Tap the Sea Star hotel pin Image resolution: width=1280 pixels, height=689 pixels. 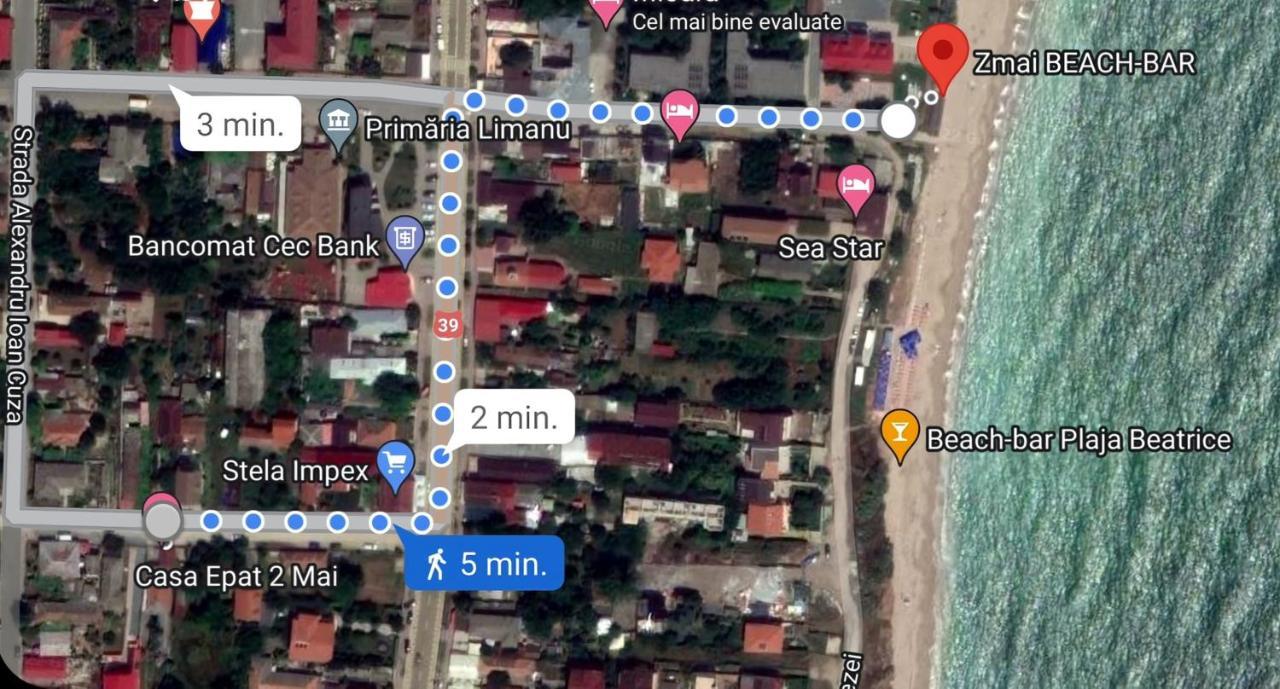point(856,186)
